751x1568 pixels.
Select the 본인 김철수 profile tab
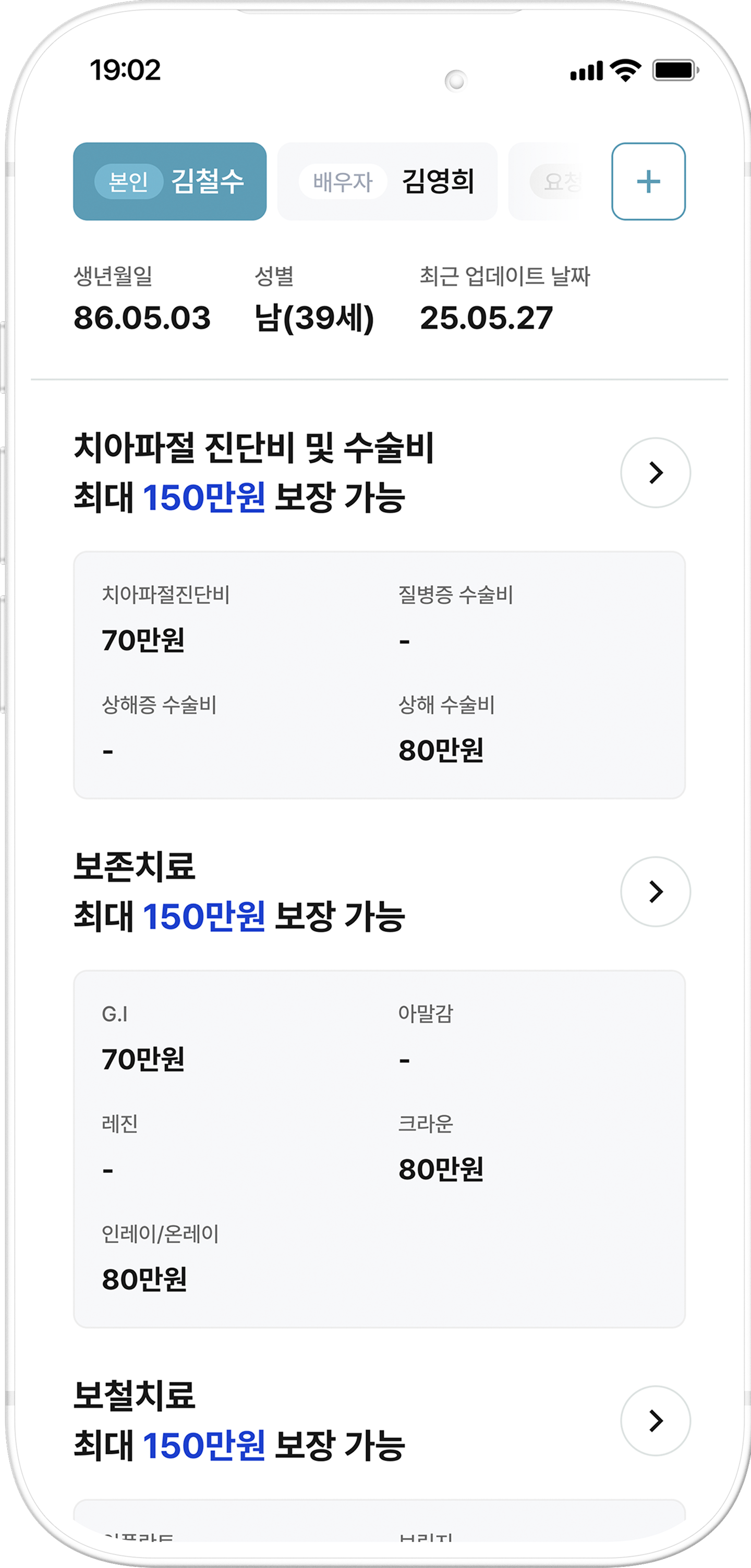(x=171, y=180)
